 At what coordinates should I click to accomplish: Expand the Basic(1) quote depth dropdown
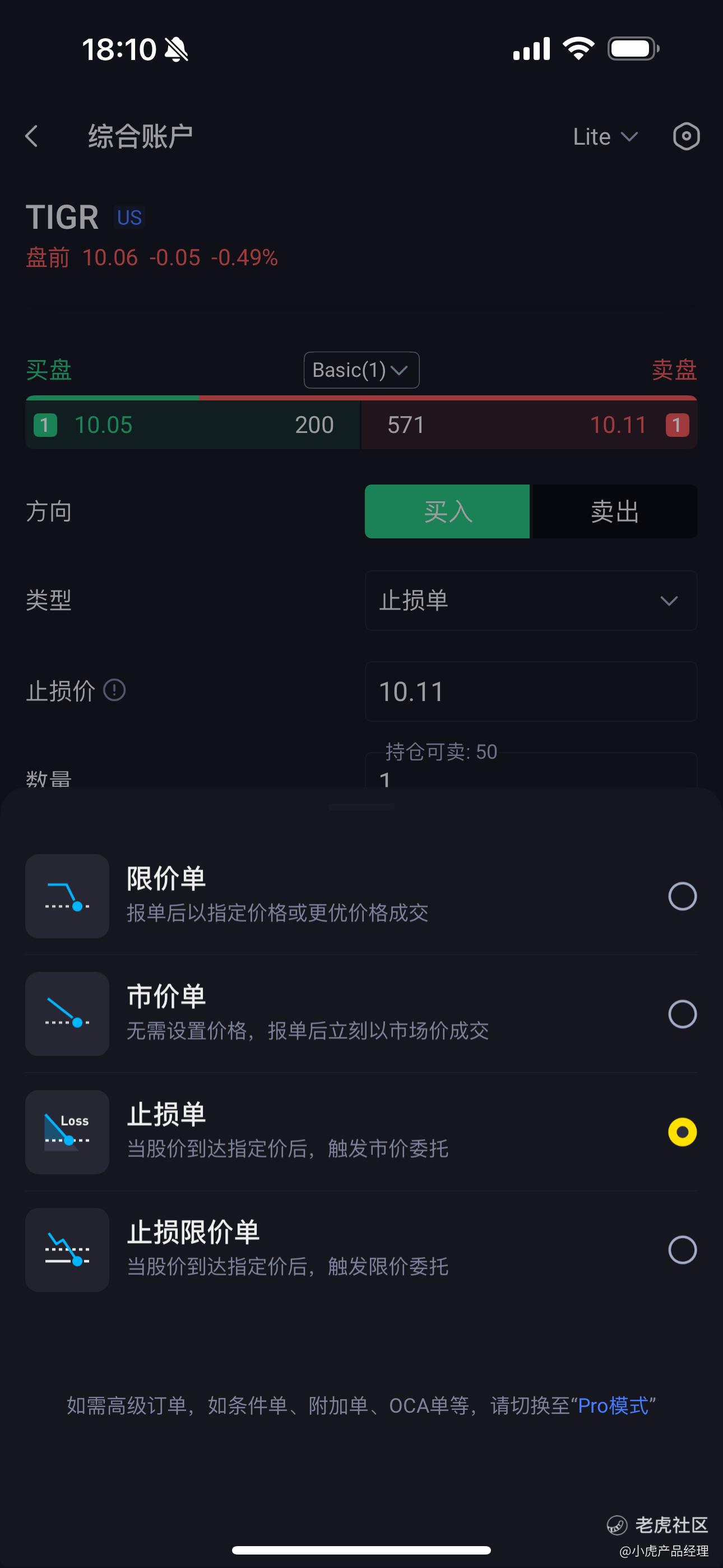(361, 370)
